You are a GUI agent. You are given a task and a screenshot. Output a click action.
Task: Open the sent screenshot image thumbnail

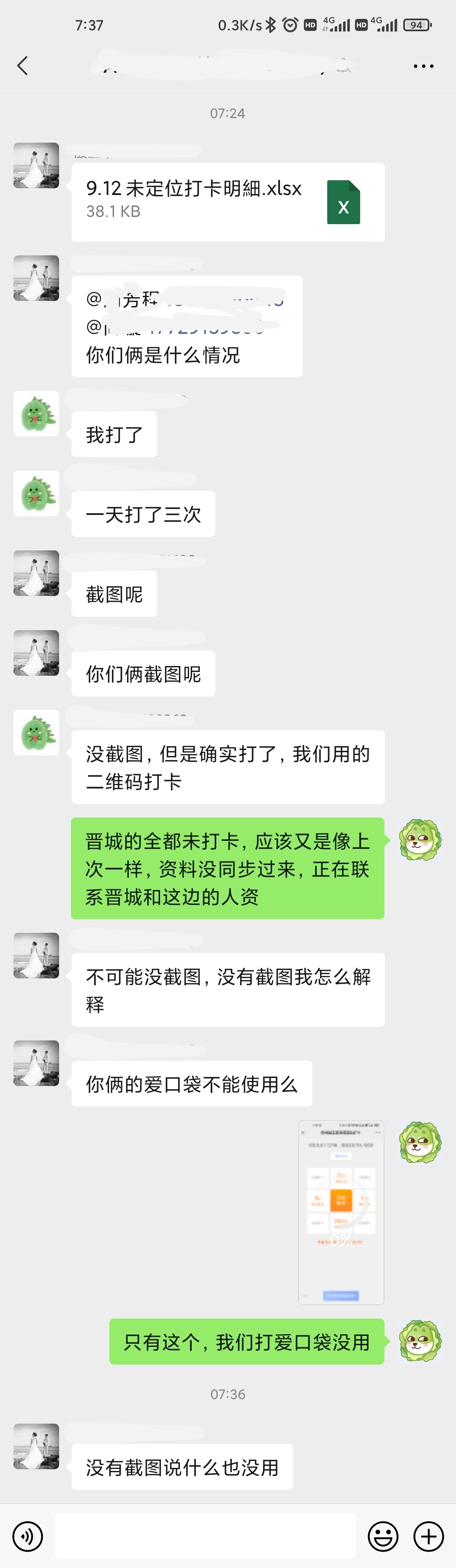341,1212
